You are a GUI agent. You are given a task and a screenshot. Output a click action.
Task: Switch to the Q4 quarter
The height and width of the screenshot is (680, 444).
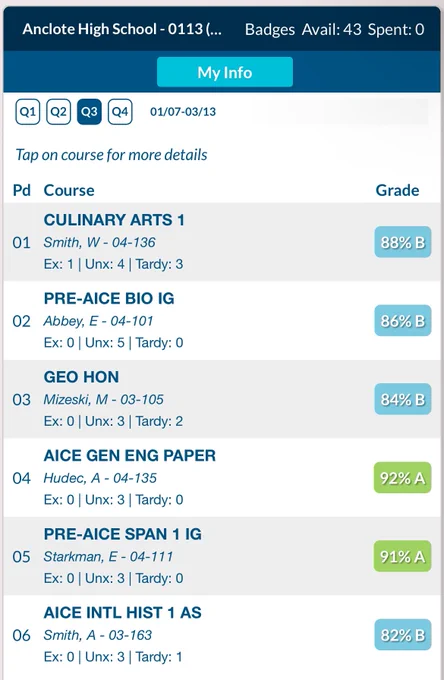(x=120, y=112)
